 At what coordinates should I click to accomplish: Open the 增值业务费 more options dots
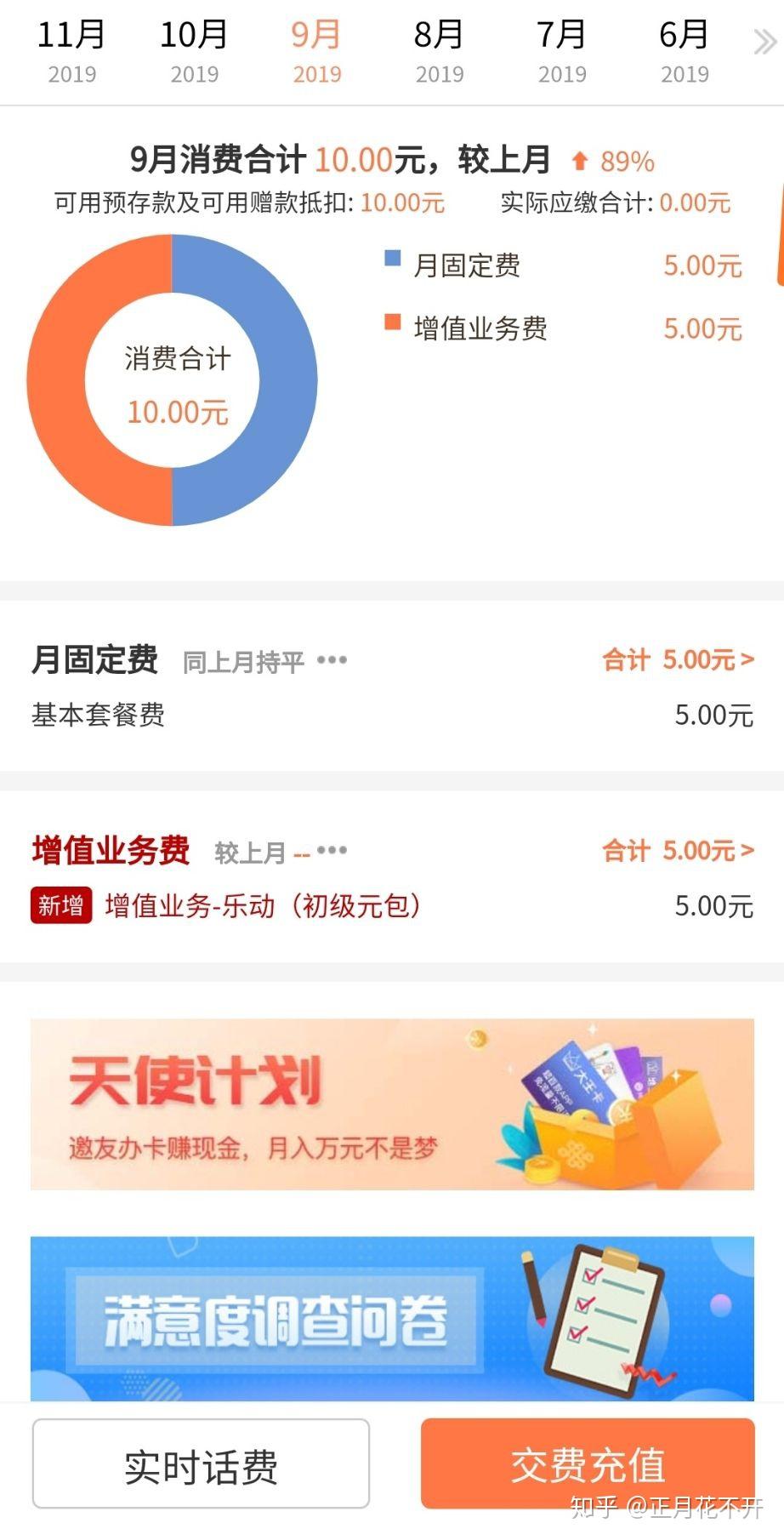(x=332, y=850)
